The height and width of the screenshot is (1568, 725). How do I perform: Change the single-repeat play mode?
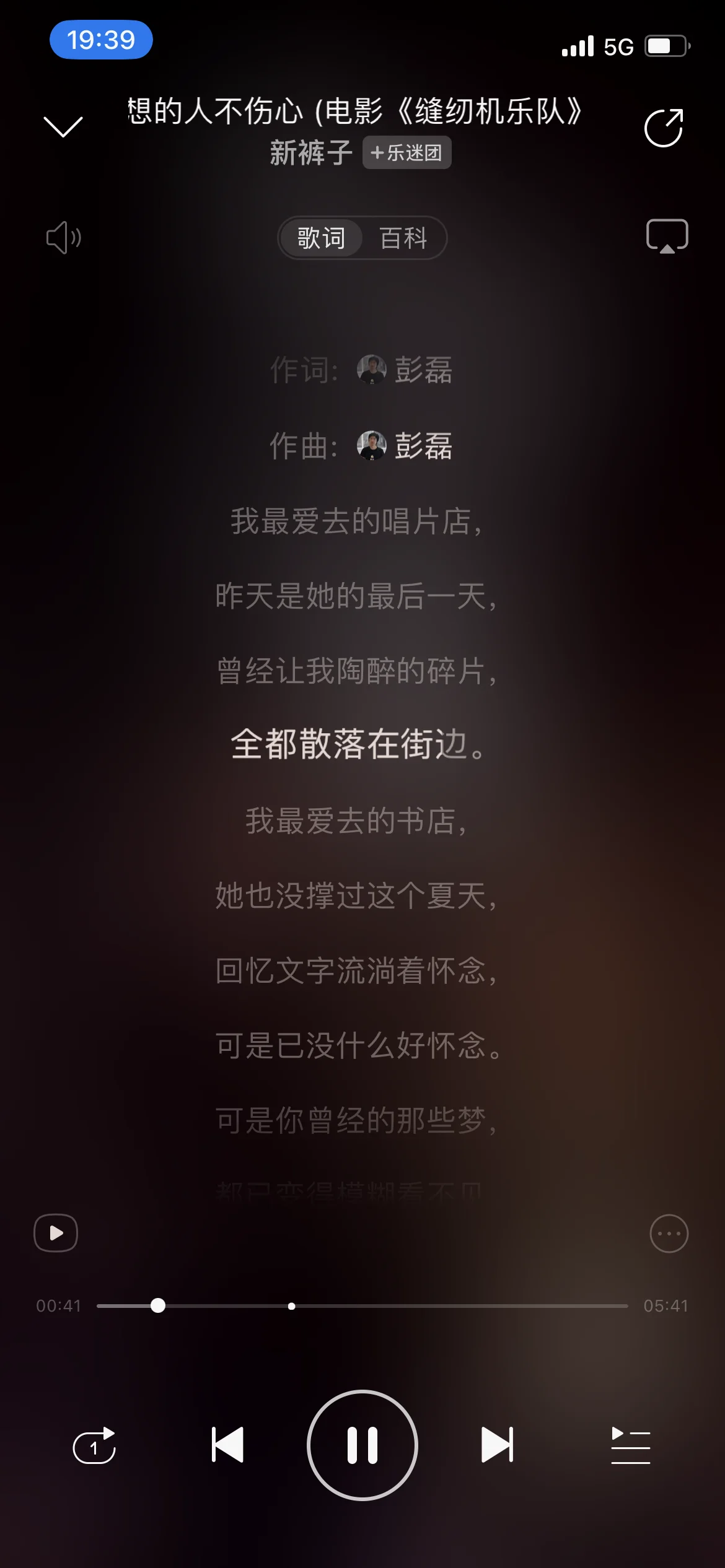[x=94, y=1446]
